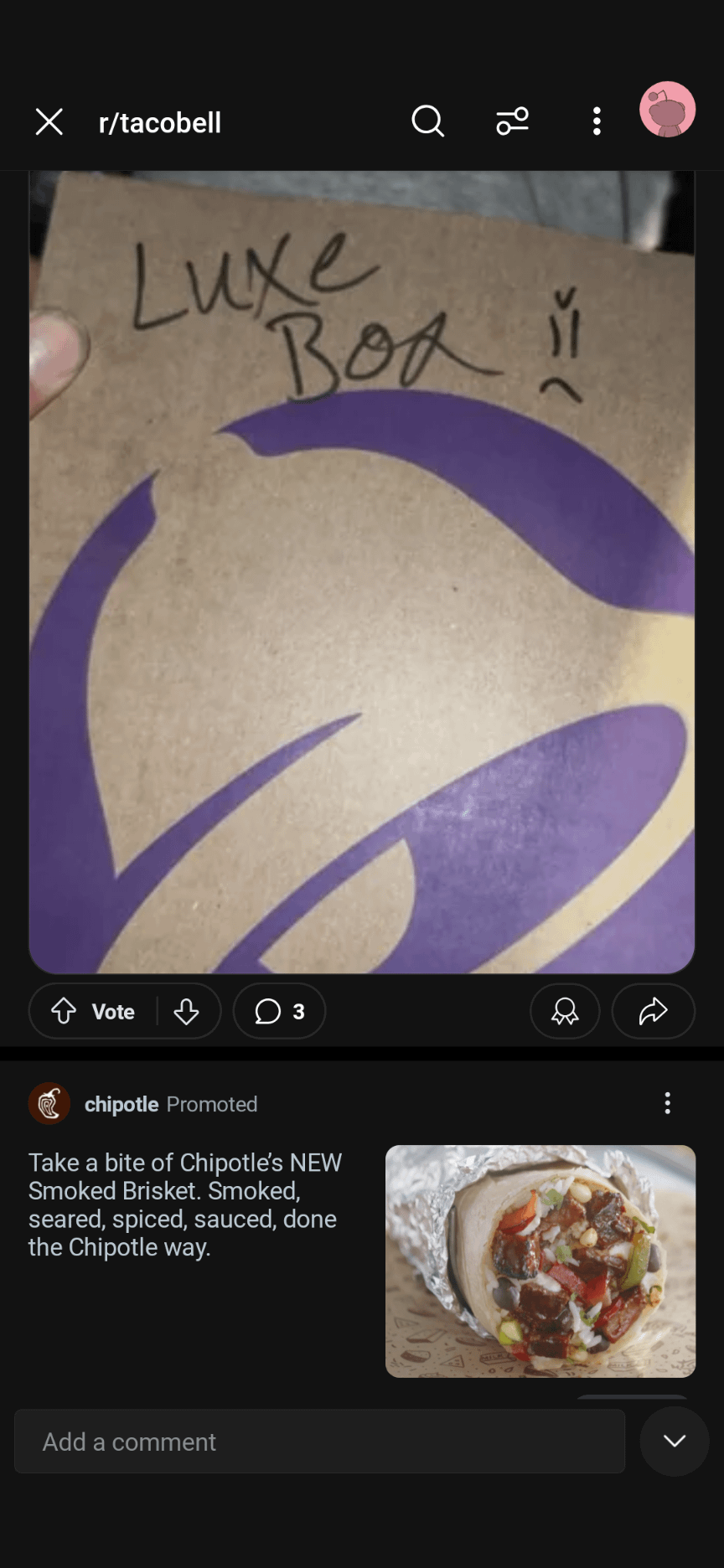
Task: Open the Chipotle Smoked Brisket ad image
Action: click(540, 1261)
